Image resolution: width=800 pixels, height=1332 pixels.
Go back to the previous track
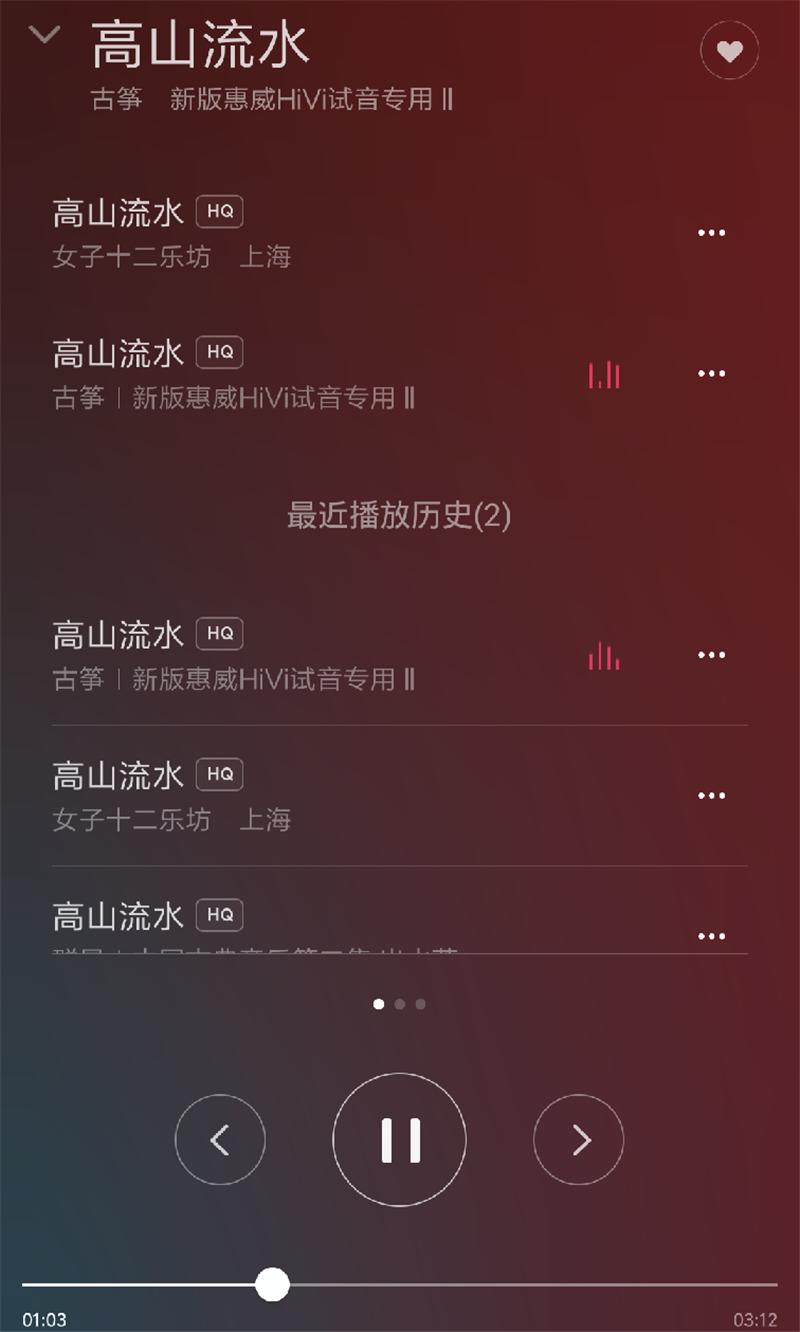click(x=220, y=1139)
